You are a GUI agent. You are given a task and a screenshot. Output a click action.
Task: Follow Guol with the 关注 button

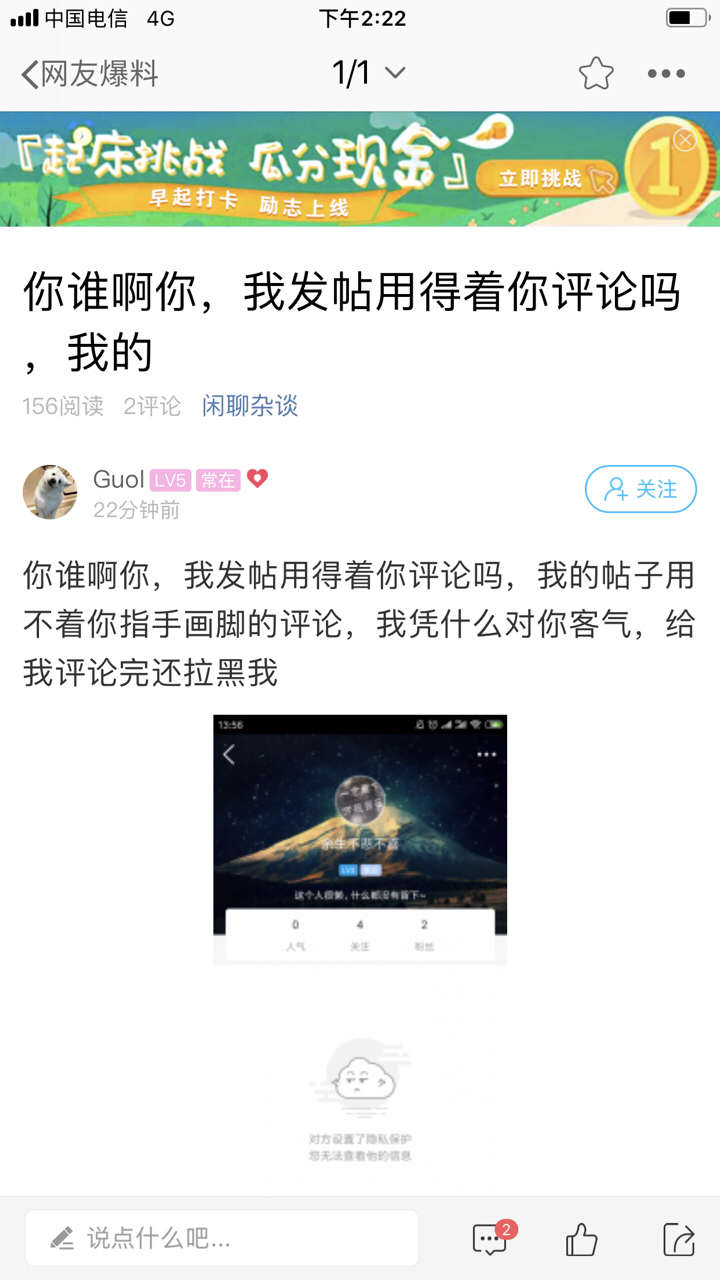(x=640, y=489)
